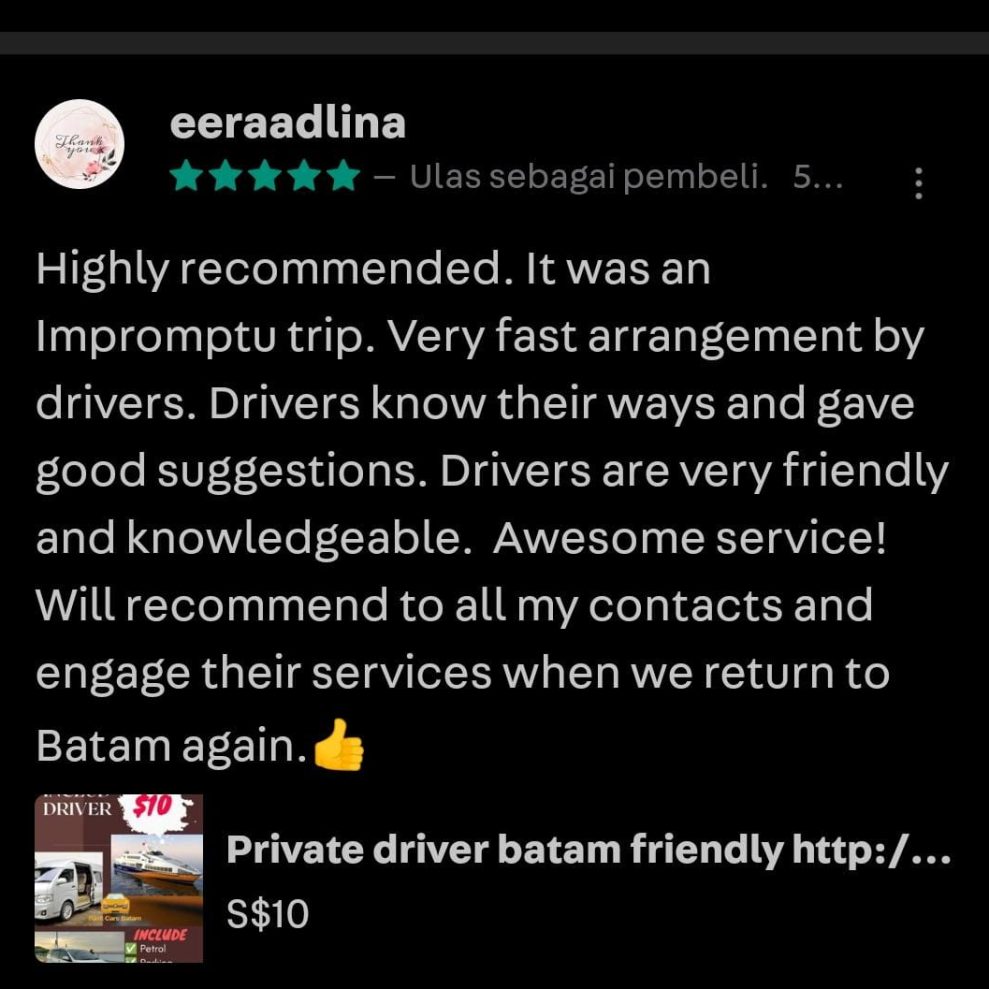Open the review's three-dot overflow menu
This screenshot has width=989, height=989.
[918, 183]
